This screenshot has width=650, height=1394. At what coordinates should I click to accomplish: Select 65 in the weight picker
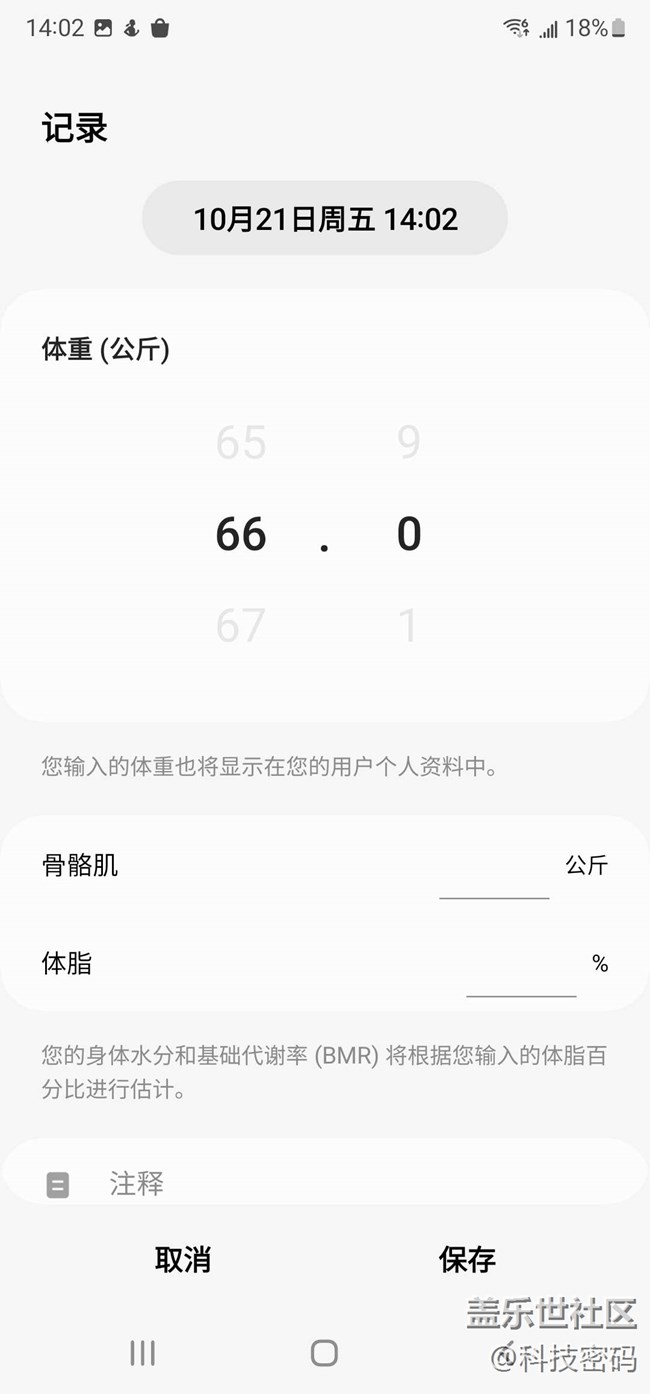pos(241,442)
